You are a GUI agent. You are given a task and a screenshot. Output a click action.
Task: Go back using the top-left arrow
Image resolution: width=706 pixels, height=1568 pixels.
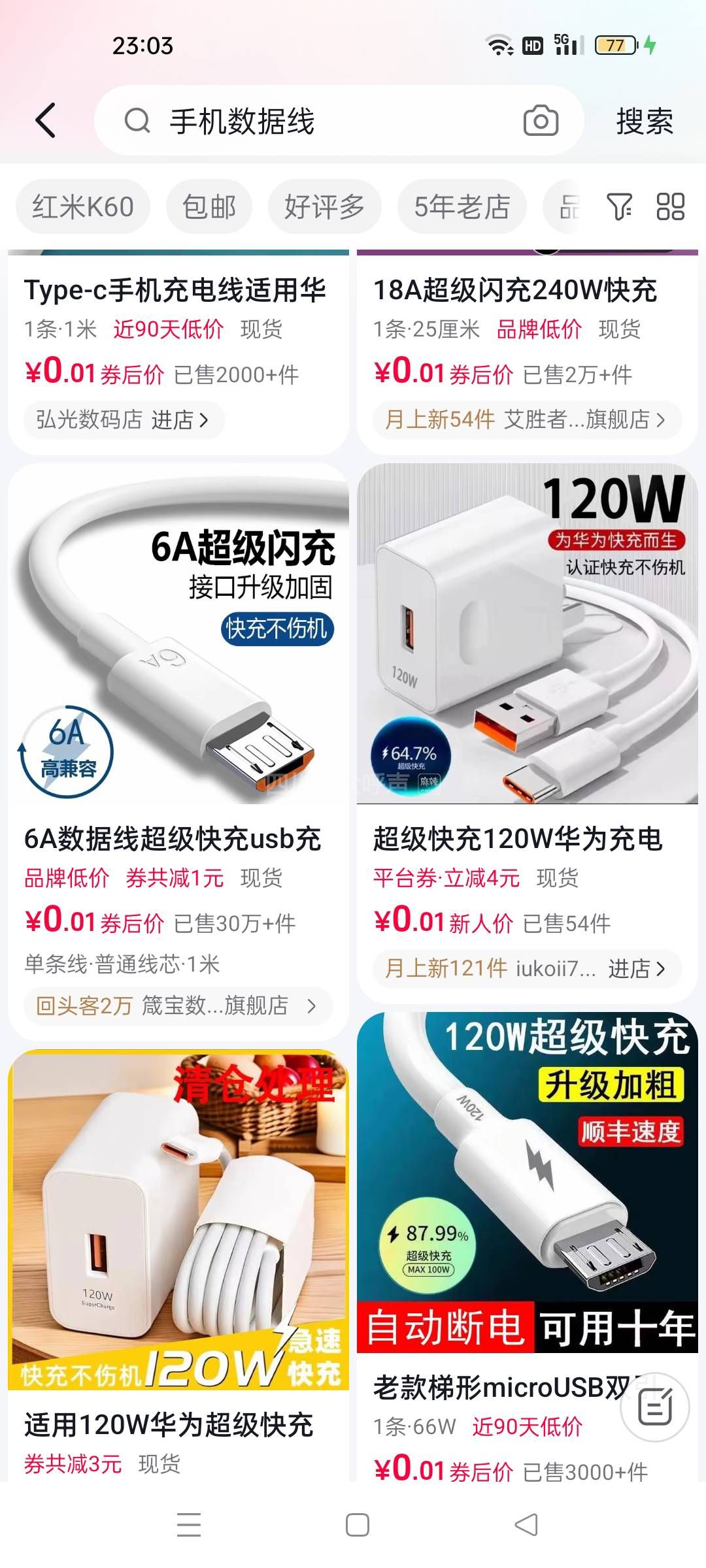click(46, 121)
